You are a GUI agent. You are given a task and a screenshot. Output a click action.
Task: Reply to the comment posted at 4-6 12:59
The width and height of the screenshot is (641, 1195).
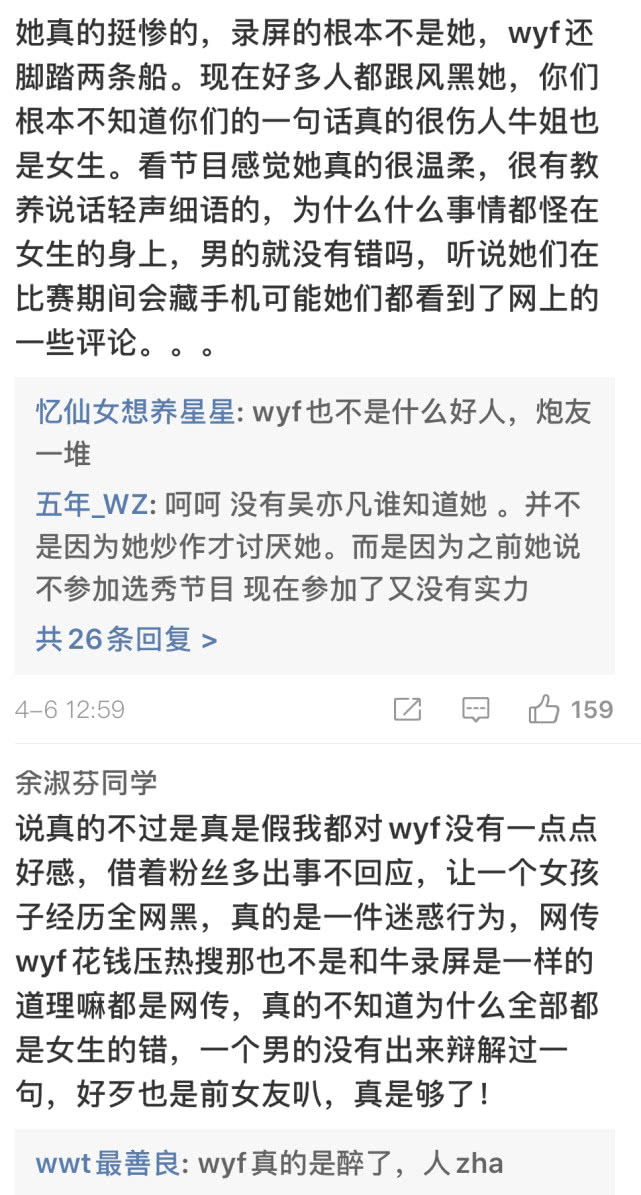coord(476,710)
